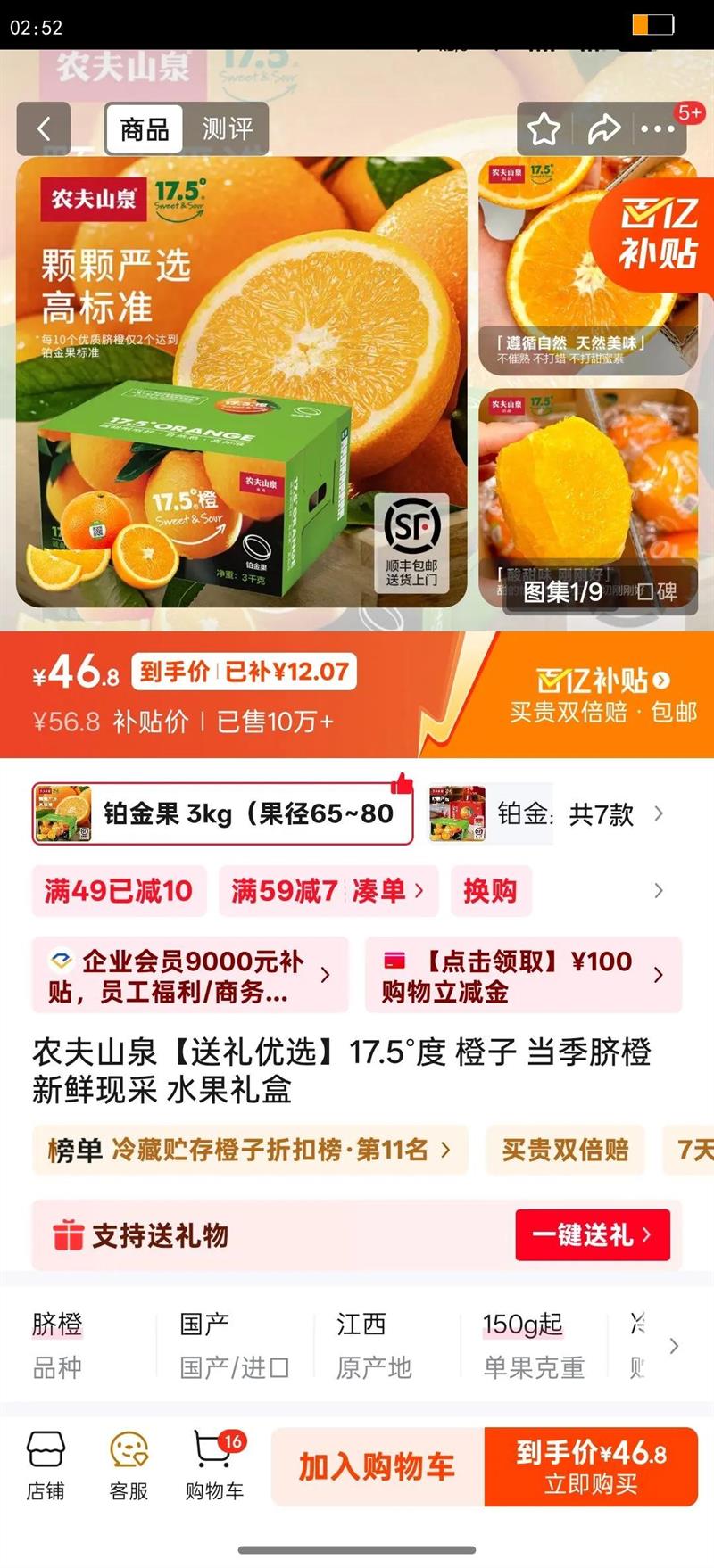This screenshot has width=714, height=1568.
Task: Favorite this product with the star icon
Action: [x=544, y=129]
